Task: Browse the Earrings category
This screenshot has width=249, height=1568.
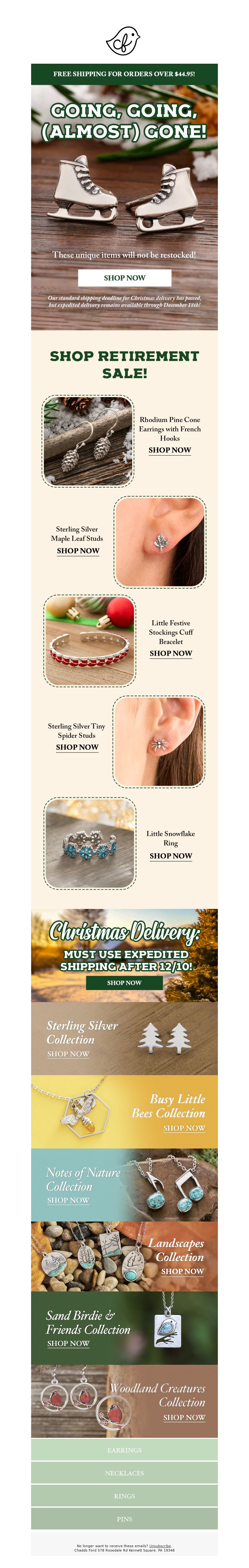Action: [x=125, y=1450]
